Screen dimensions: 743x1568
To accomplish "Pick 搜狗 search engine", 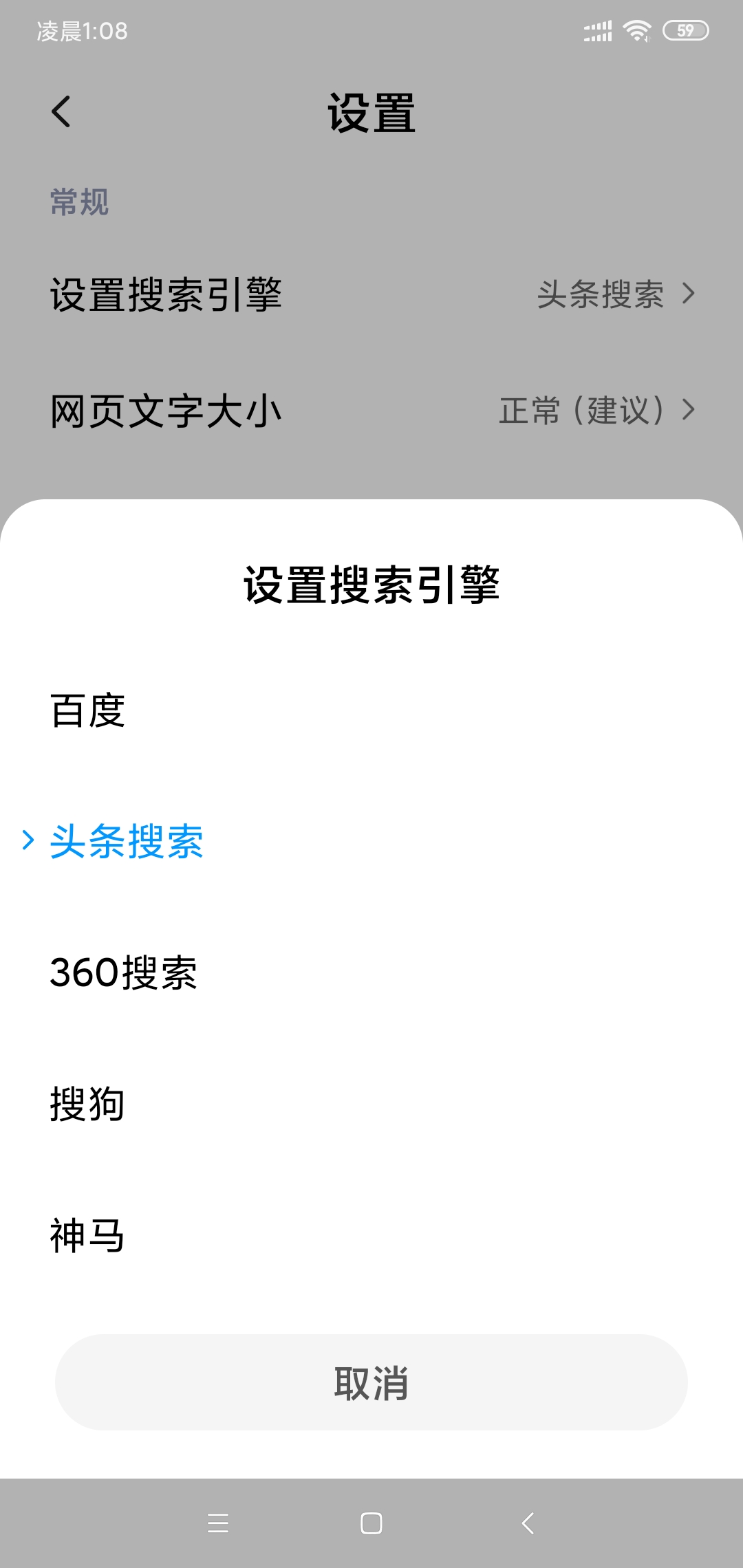I will [x=88, y=1104].
